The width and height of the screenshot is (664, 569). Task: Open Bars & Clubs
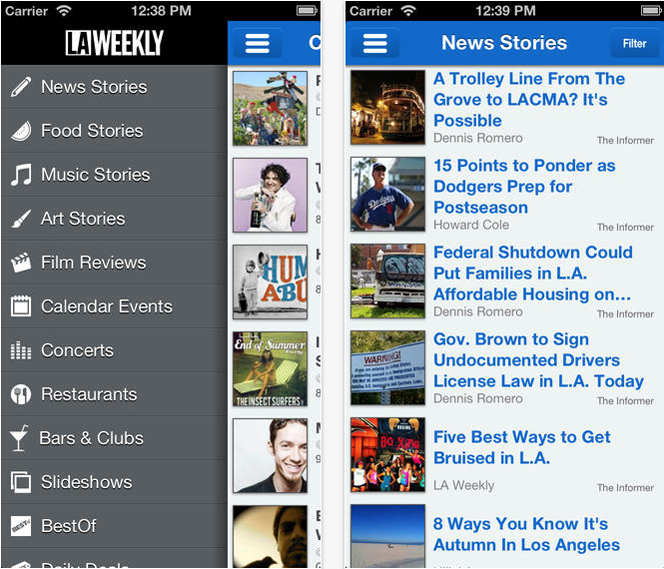92,439
